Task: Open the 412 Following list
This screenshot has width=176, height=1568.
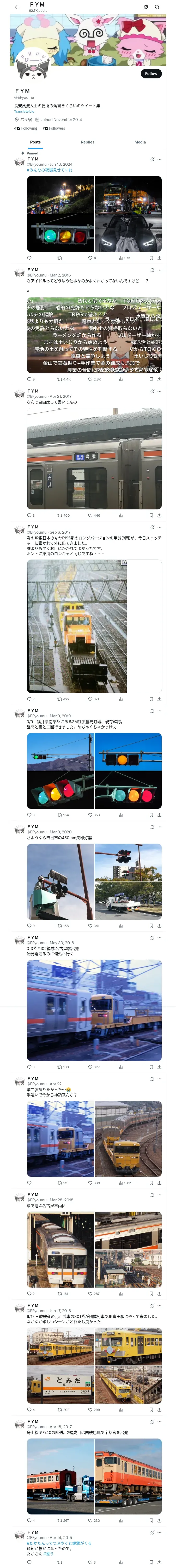Action: tap(26, 128)
